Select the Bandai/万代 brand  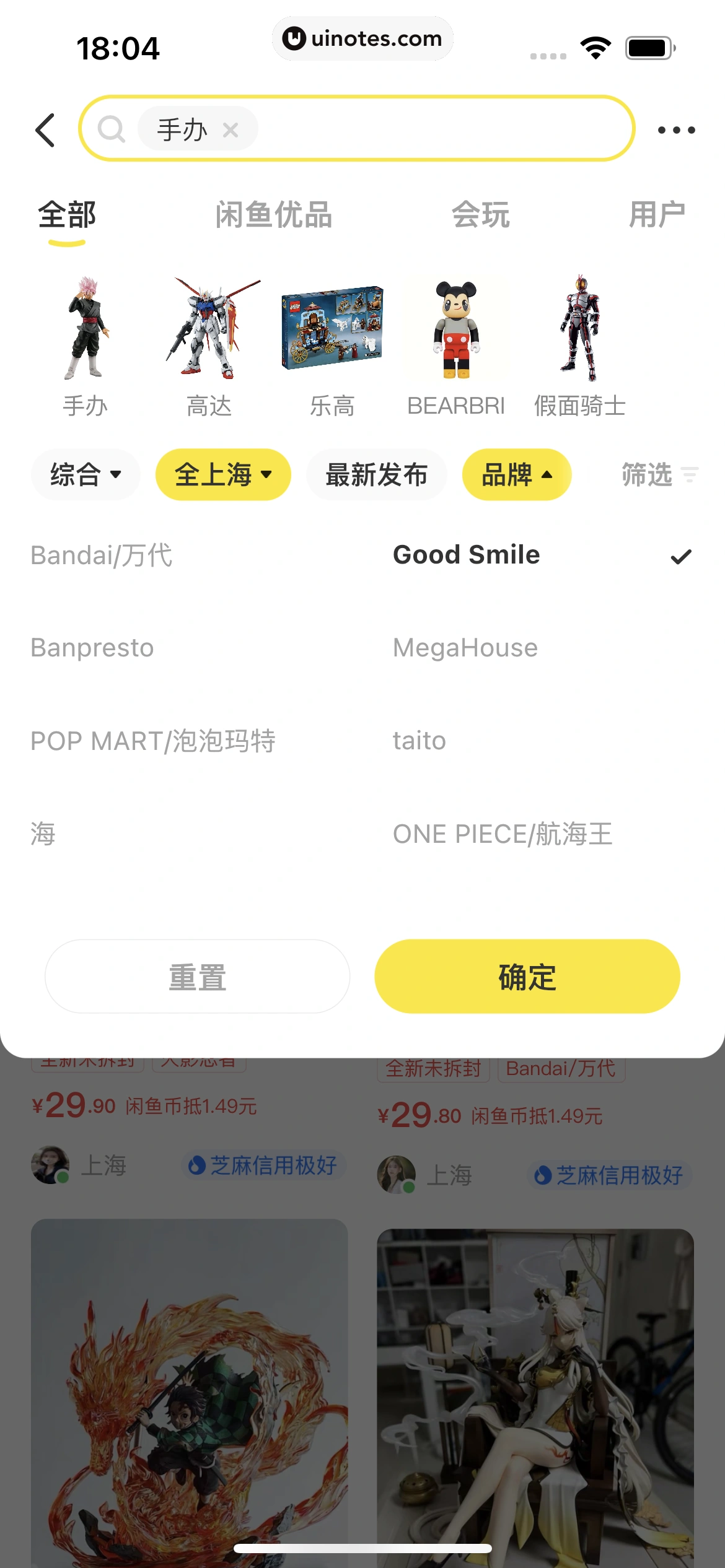tap(102, 555)
